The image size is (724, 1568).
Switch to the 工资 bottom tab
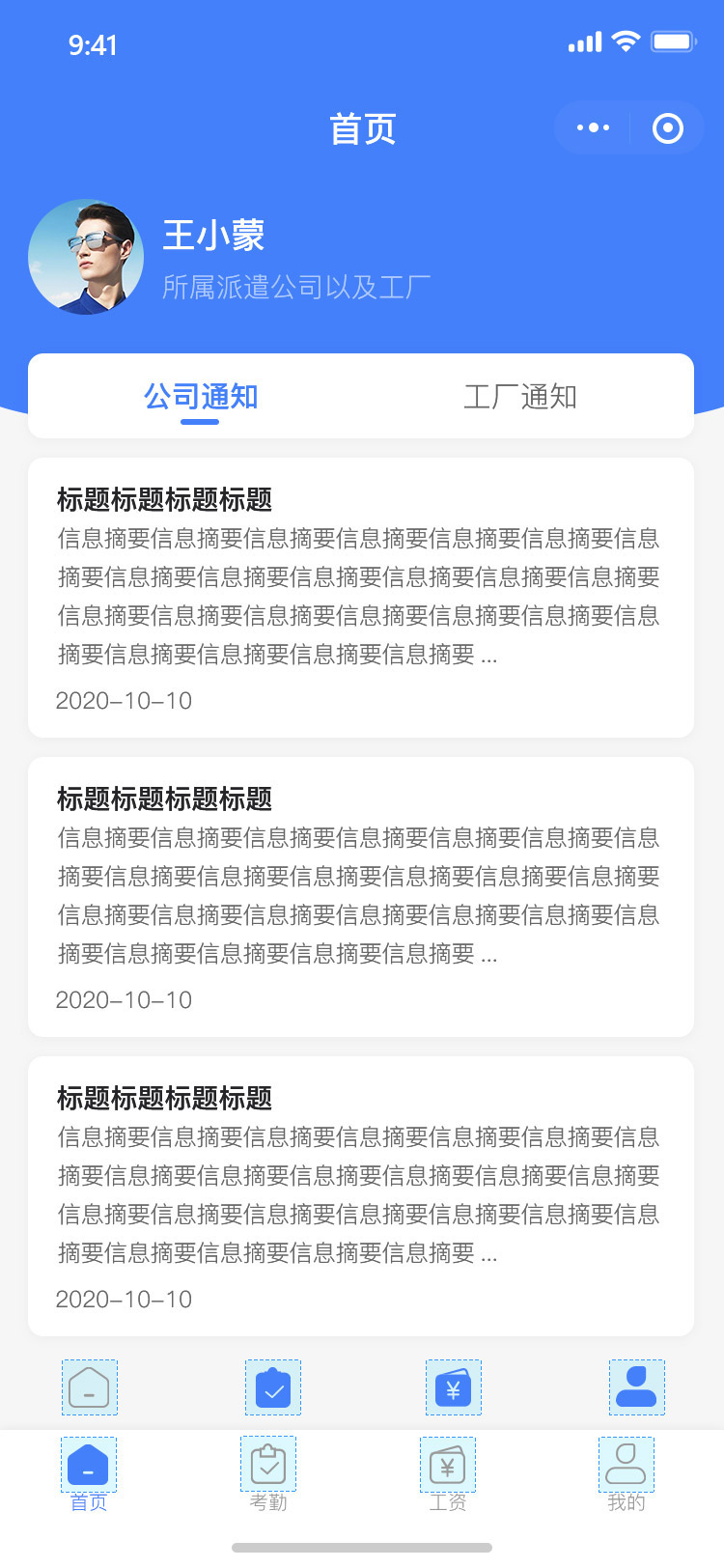[x=448, y=1474]
